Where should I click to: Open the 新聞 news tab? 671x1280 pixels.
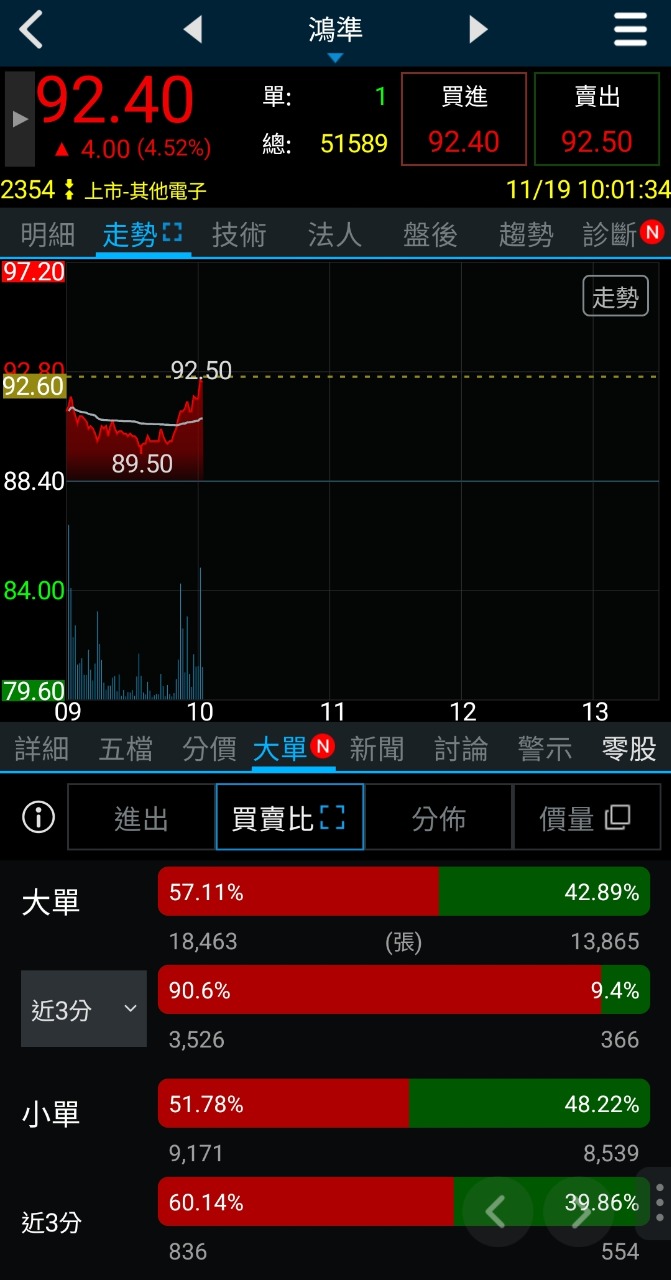click(x=377, y=749)
